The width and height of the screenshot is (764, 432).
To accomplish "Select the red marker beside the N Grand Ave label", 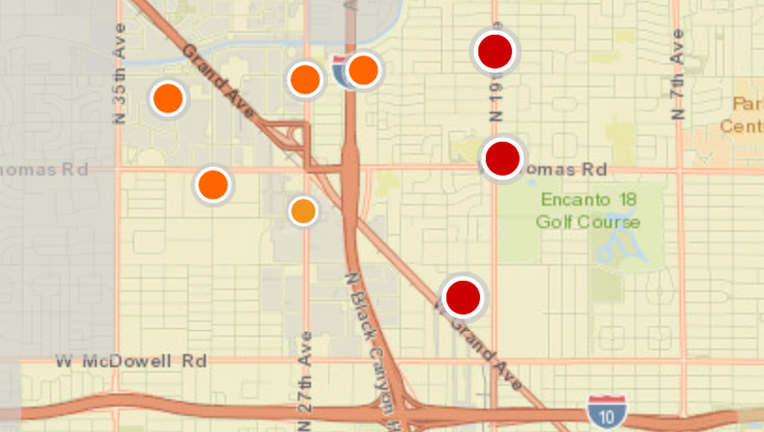I will [463, 297].
